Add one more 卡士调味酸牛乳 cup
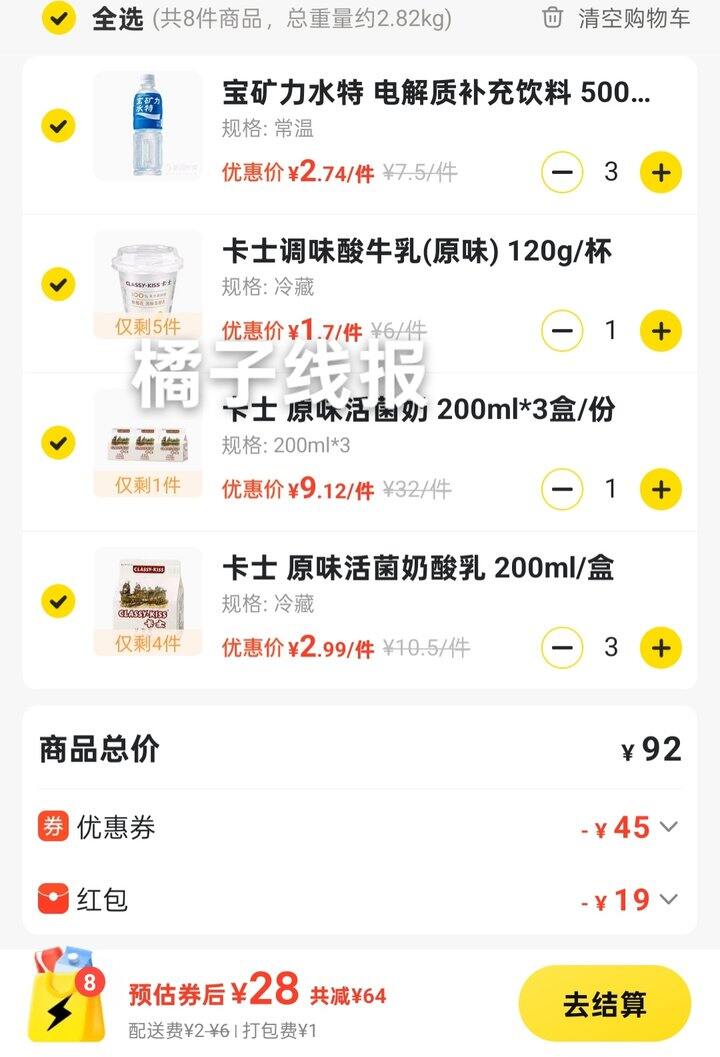720x1057 pixels. [661, 330]
